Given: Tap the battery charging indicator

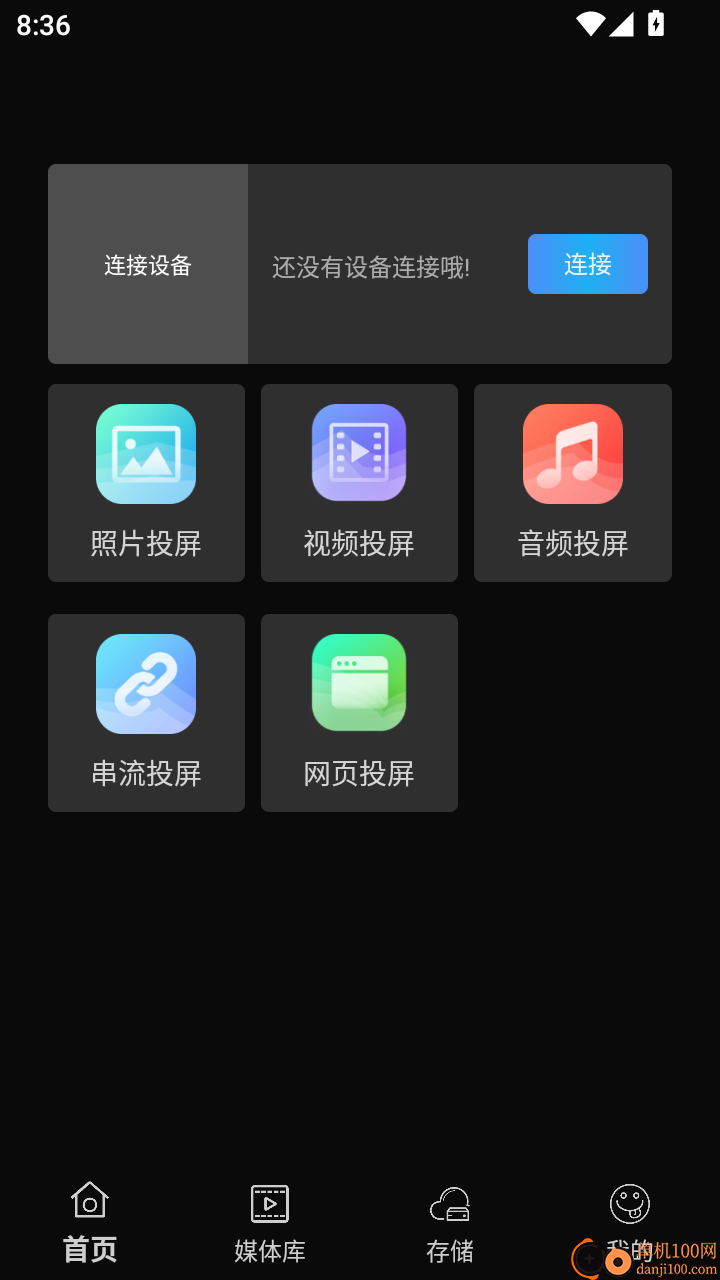Looking at the screenshot, I should [656, 25].
